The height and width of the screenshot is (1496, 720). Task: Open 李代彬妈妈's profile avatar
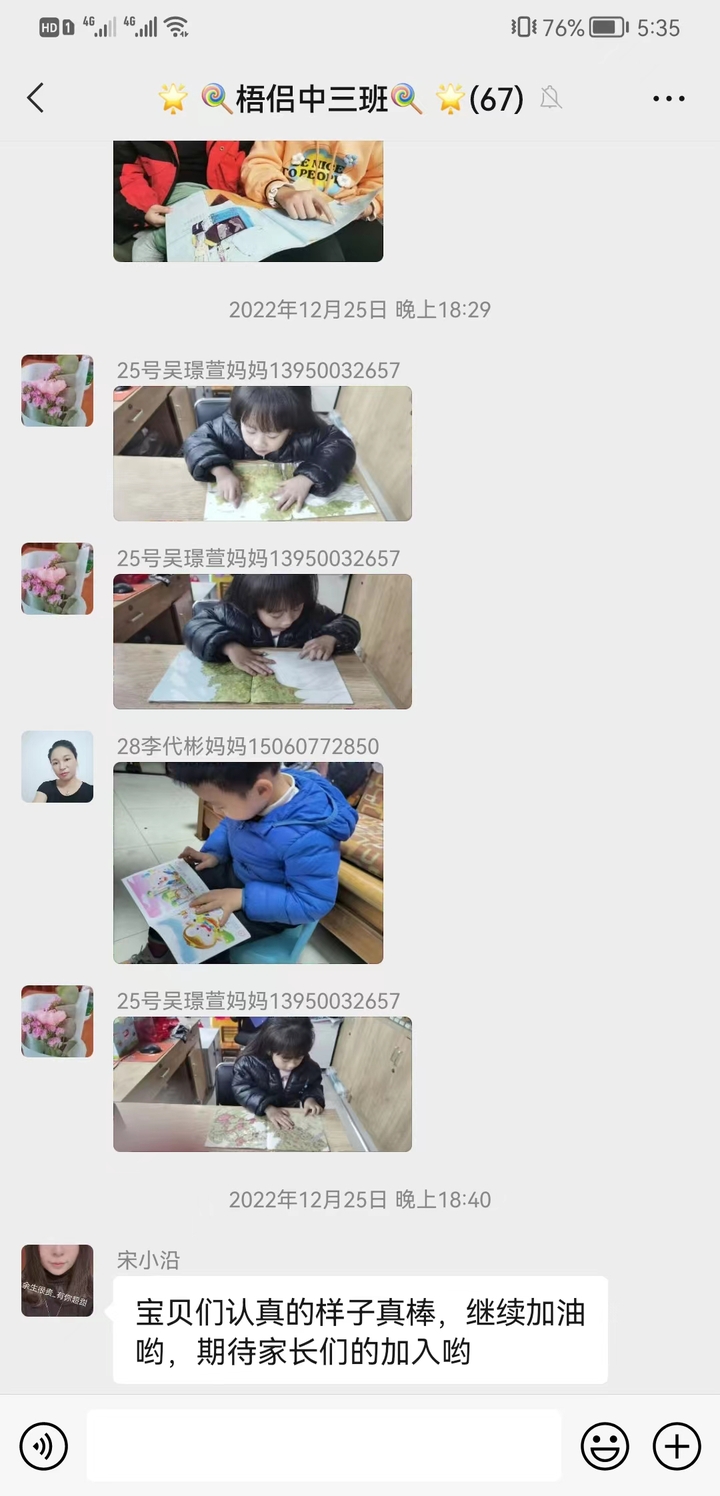click(x=57, y=767)
